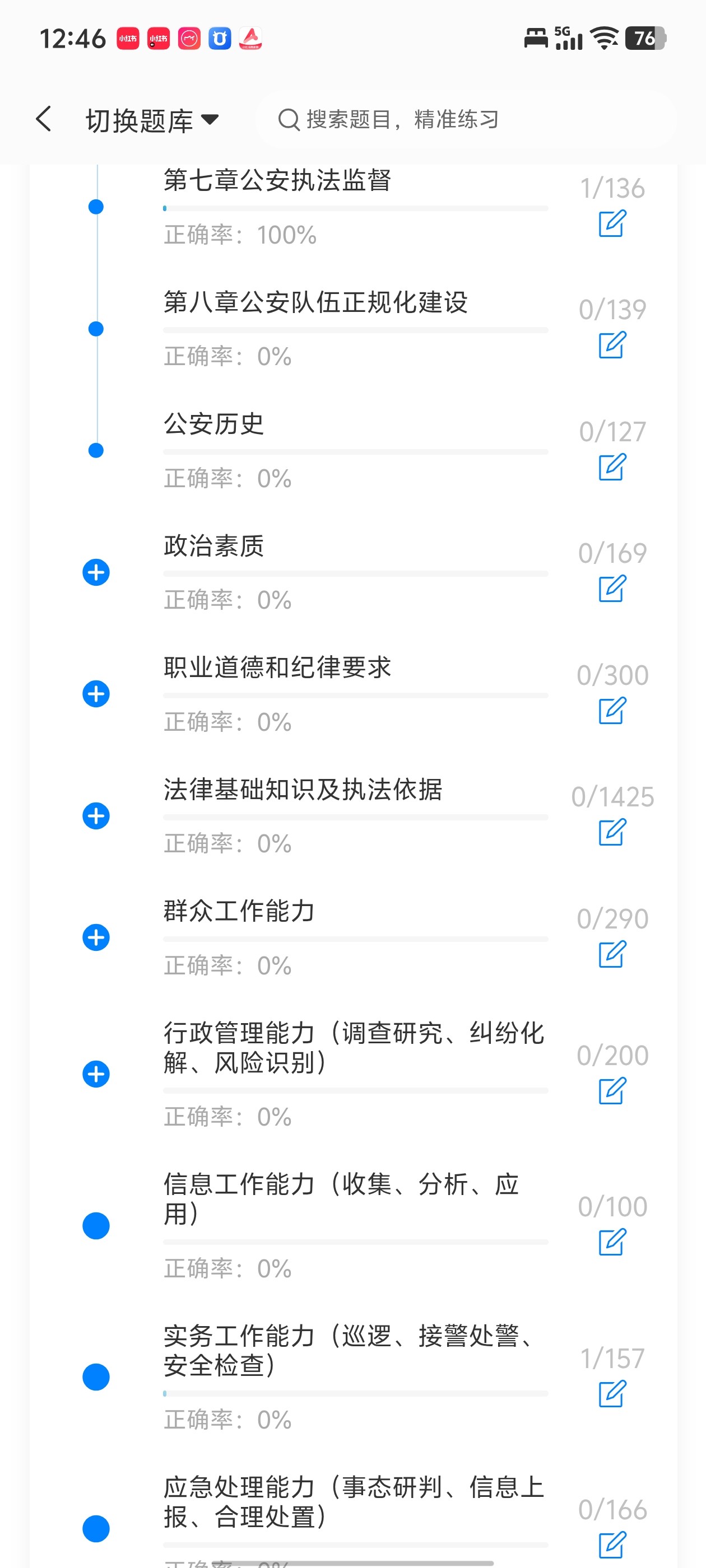The width and height of the screenshot is (706, 1568).
Task: Tap the practice icon for 群众工作能力
Action: (x=611, y=954)
